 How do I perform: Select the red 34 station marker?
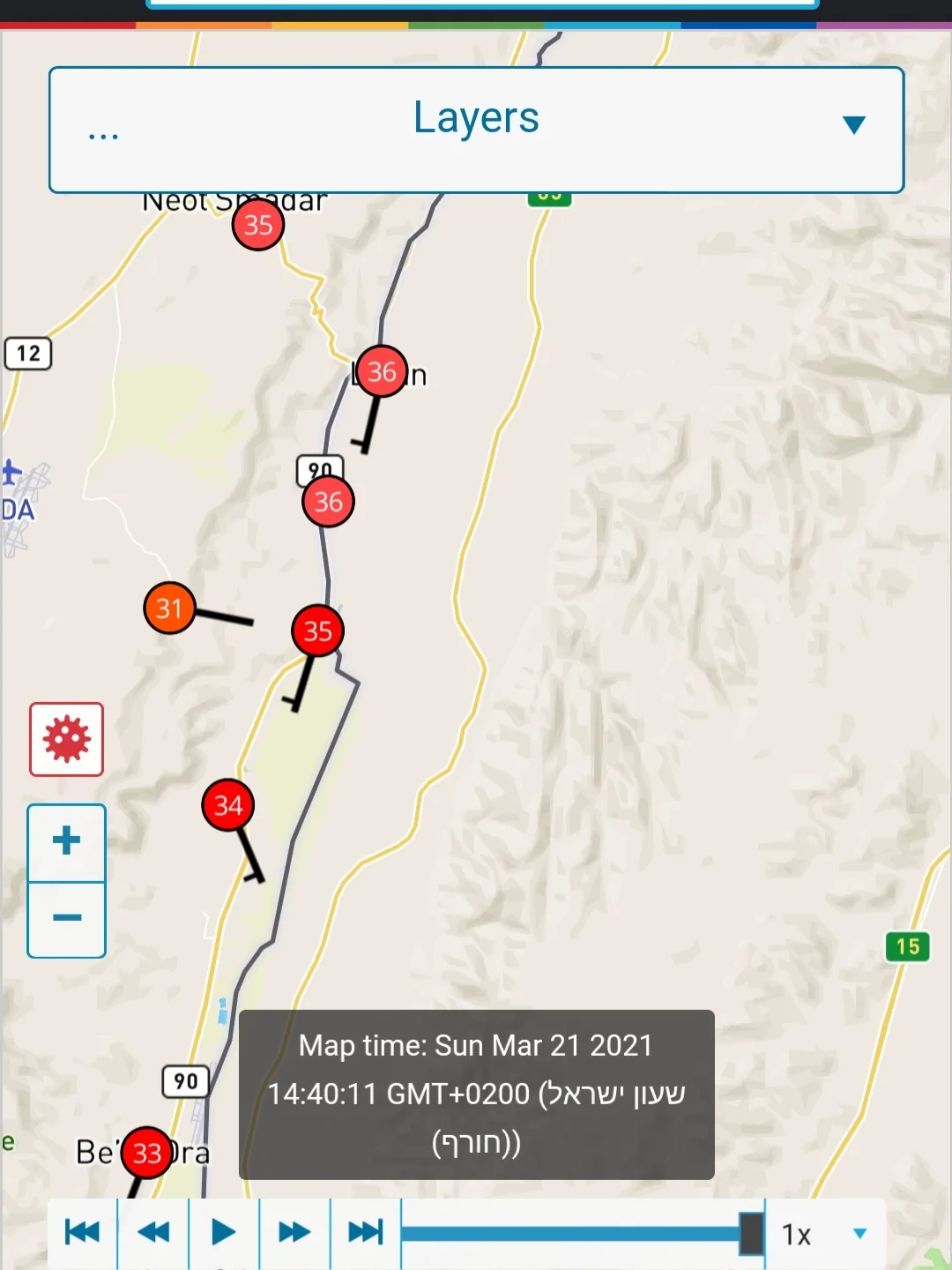click(x=228, y=804)
